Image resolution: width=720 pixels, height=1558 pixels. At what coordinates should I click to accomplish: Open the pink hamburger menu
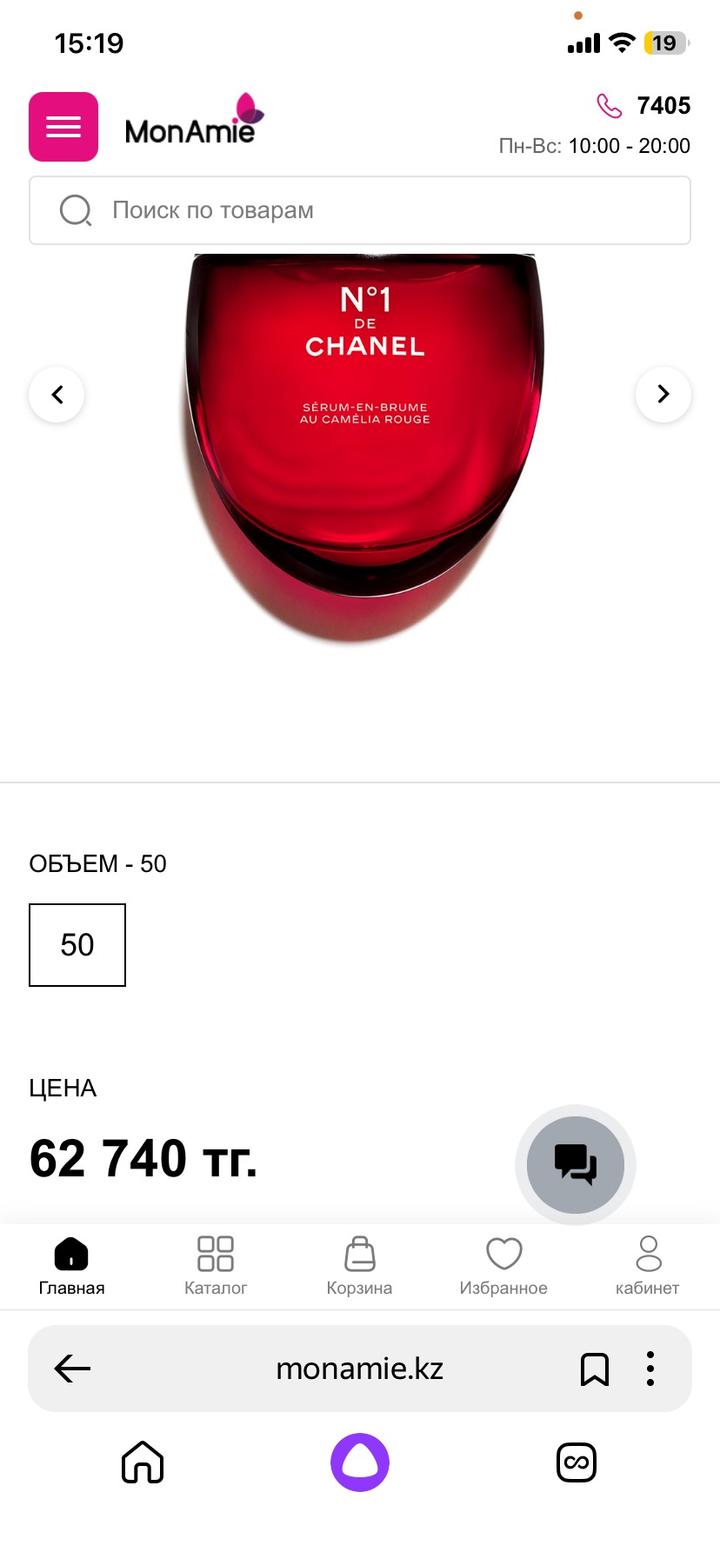click(62, 127)
